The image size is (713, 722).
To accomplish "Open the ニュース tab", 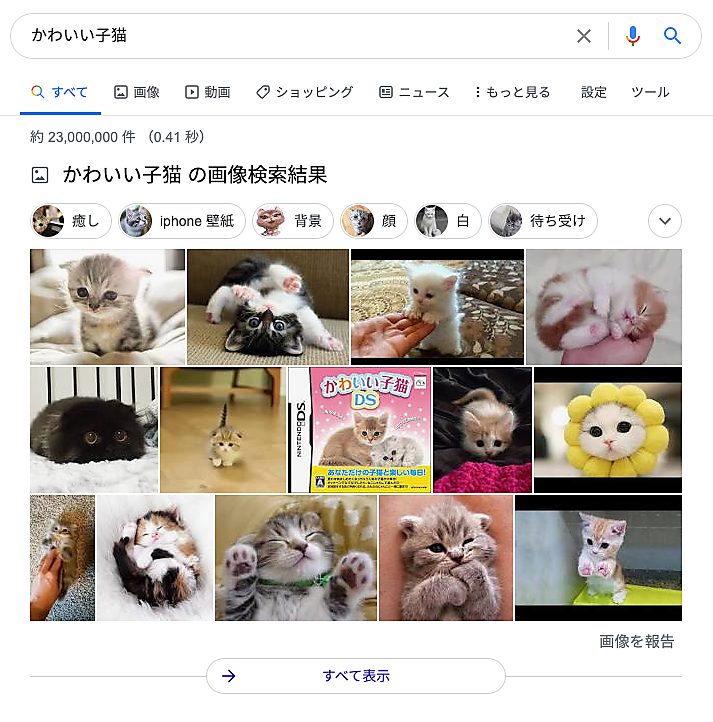I will [414, 92].
